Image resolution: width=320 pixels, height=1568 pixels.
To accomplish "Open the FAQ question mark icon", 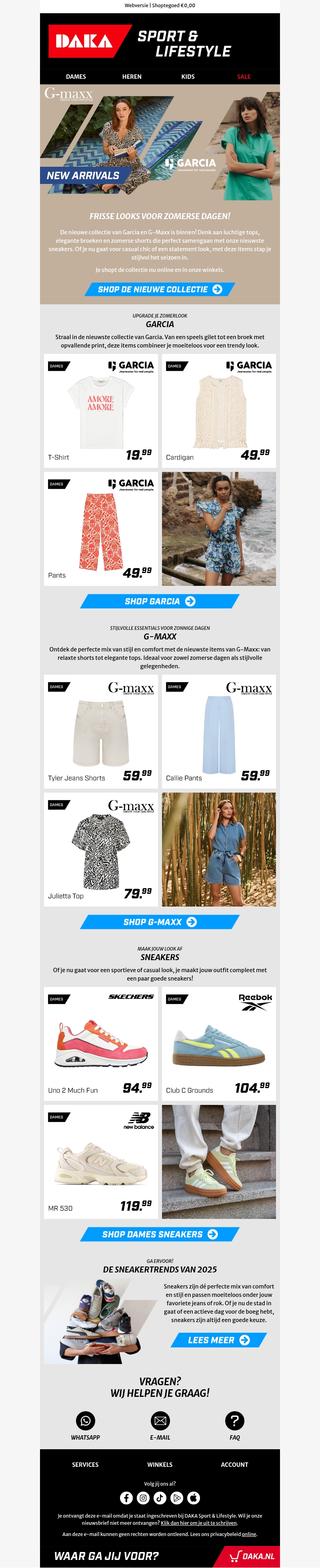I will 235,1421.
